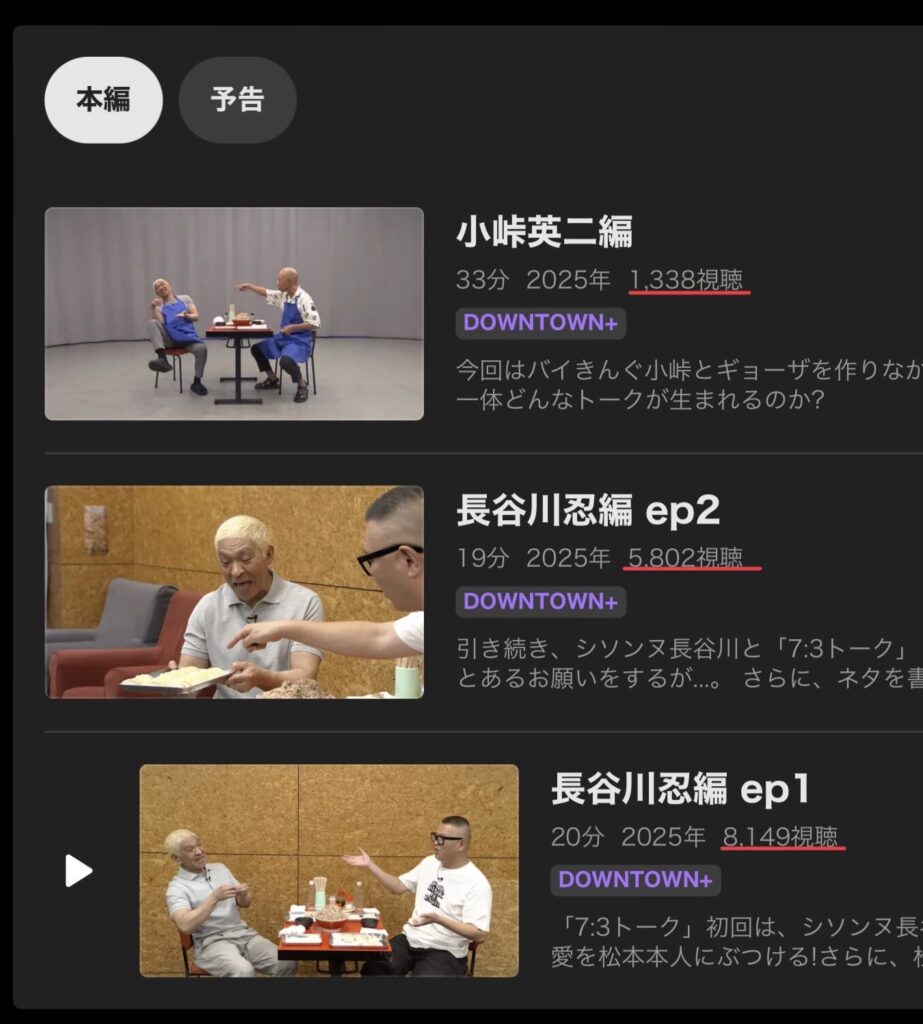Viewport: 923px width, 1024px height.
Task: Click the thumbnail of 小峠英二編
Action: point(233,312)
